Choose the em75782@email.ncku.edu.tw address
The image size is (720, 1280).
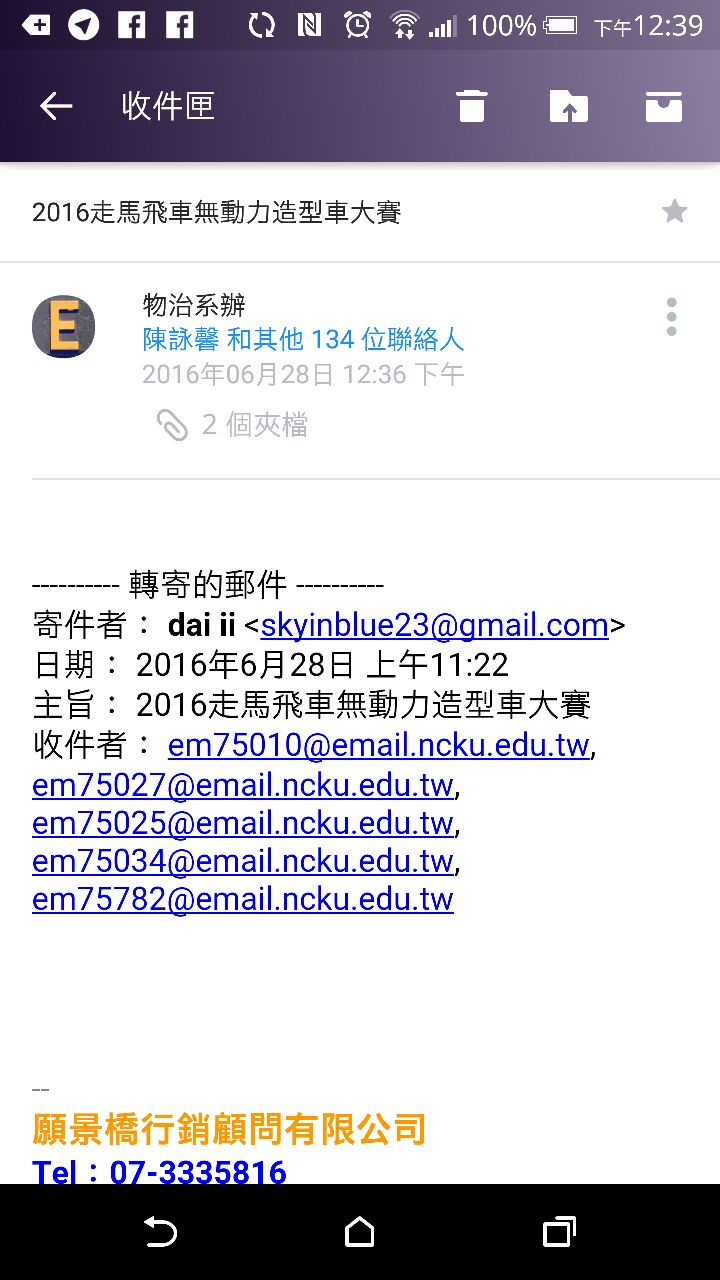[x=243, y=899]
